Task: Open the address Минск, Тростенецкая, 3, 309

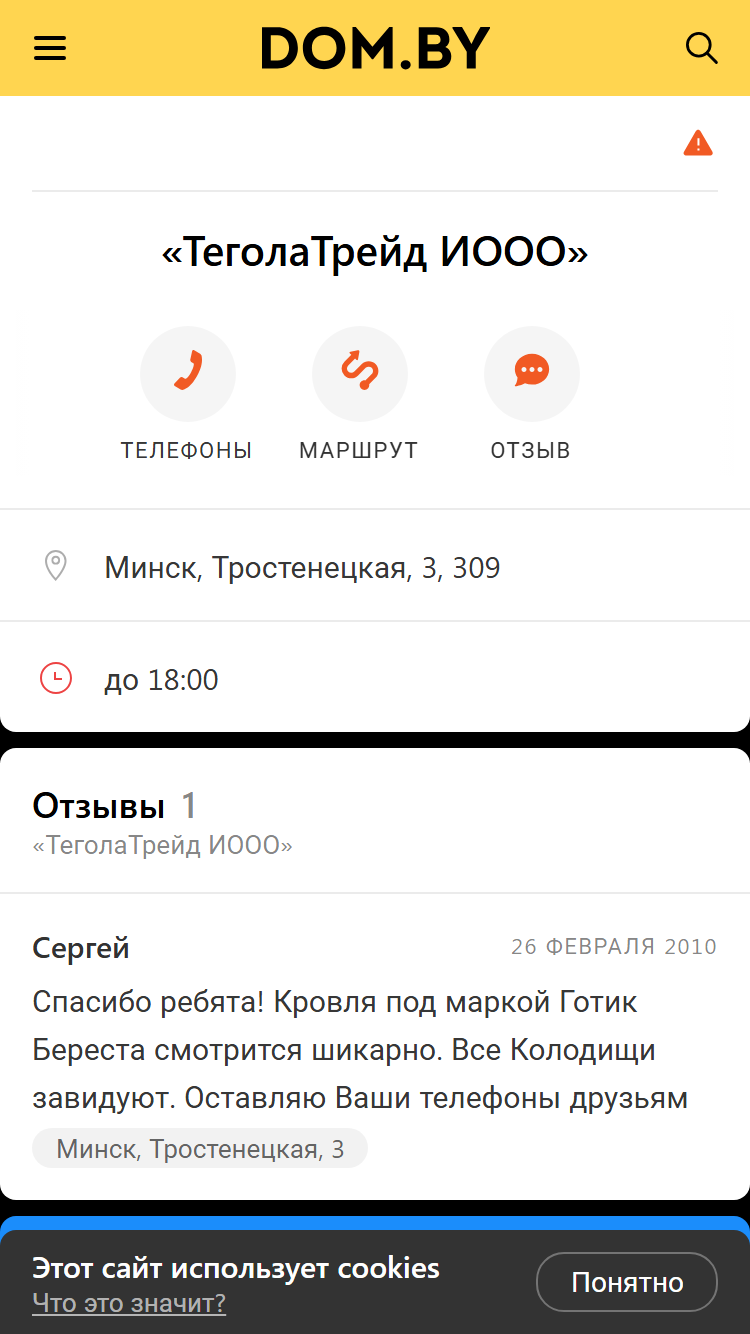Action: pos(375,566)
